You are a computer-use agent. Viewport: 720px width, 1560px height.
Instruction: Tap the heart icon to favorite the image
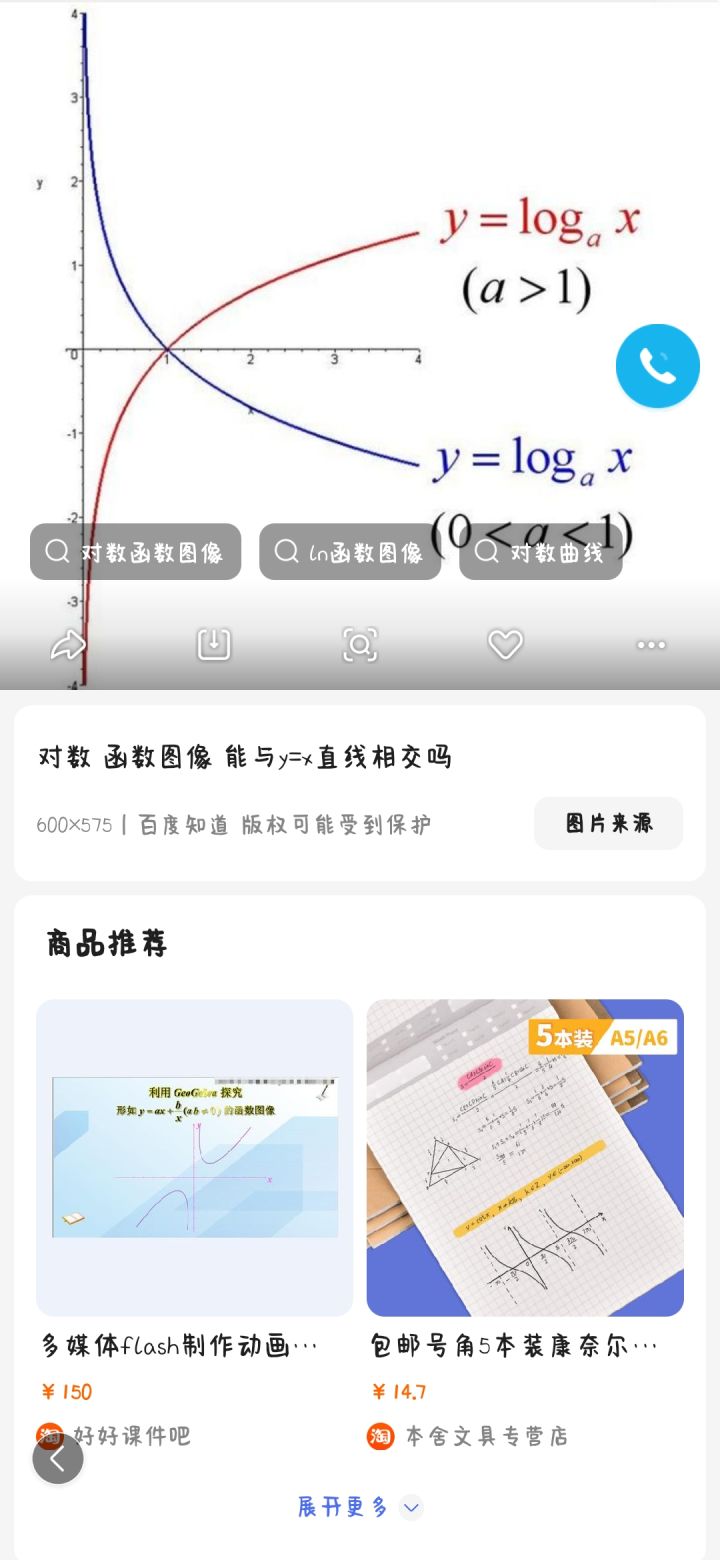click(x=505, y=645)
